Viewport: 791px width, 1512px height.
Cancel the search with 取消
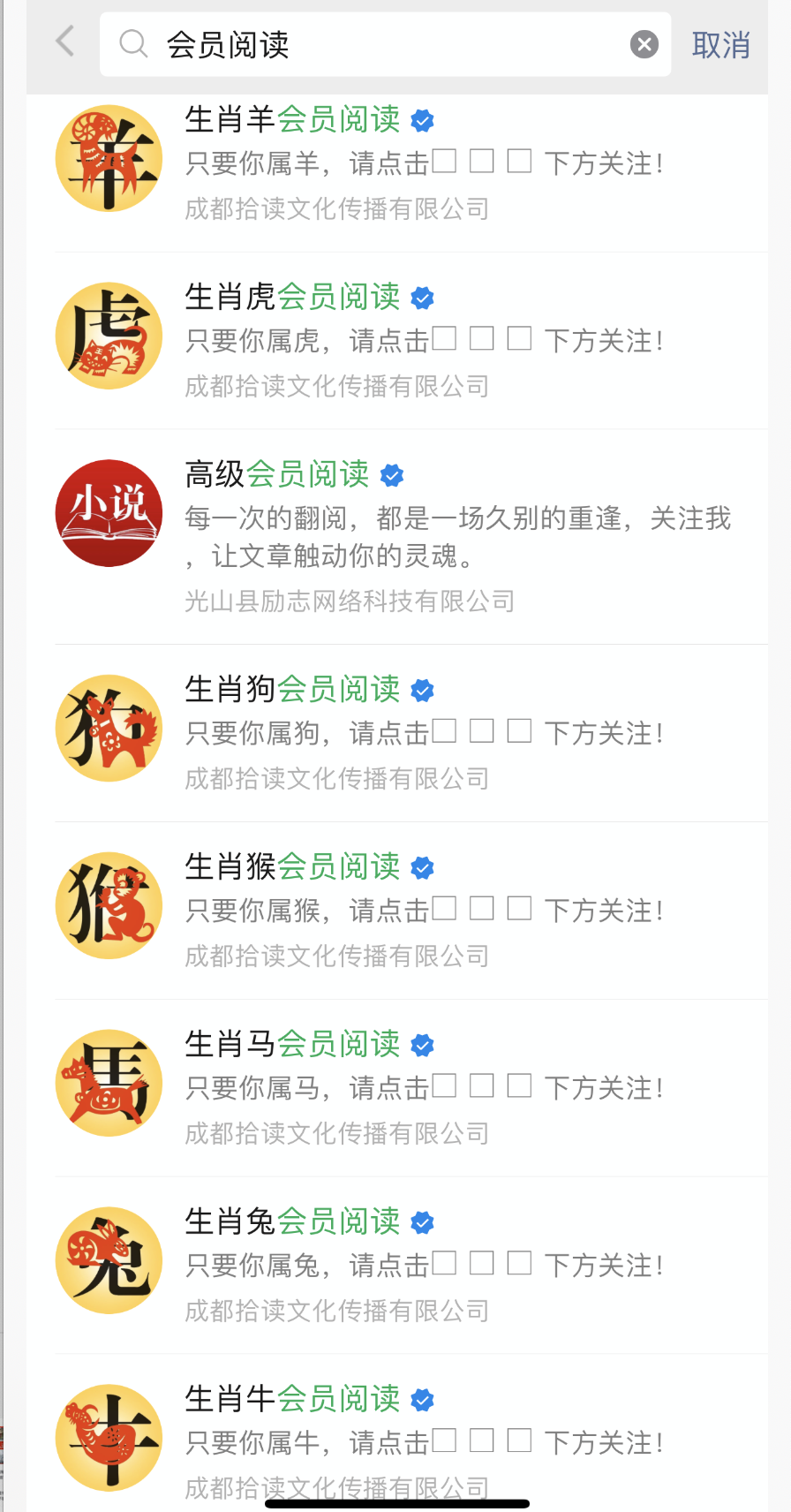(x=720, y=45)
